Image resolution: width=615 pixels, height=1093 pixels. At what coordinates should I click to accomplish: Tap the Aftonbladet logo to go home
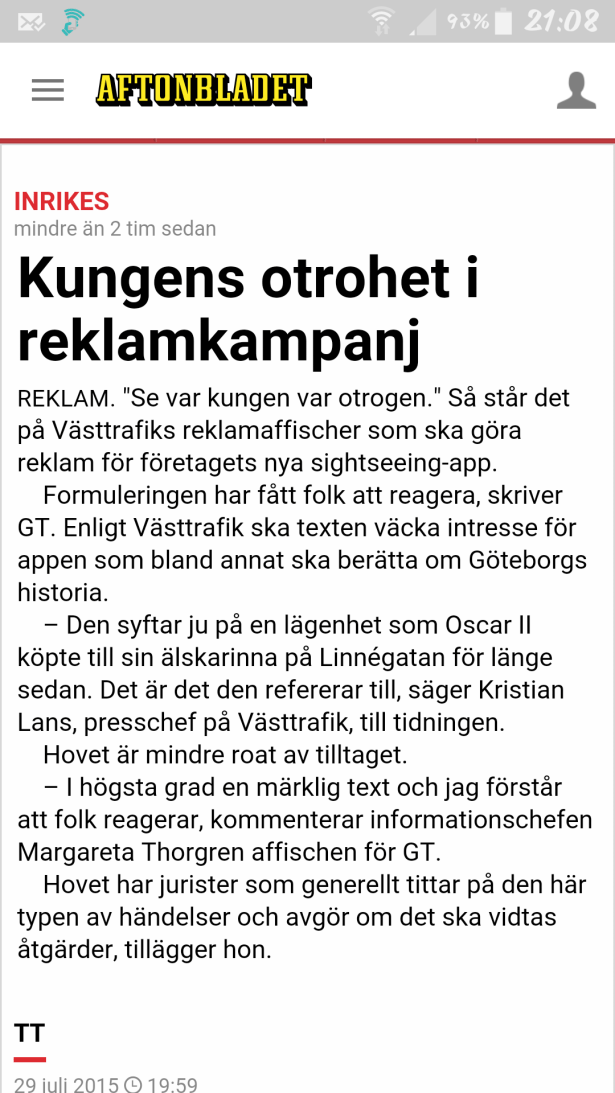(203, 89)
